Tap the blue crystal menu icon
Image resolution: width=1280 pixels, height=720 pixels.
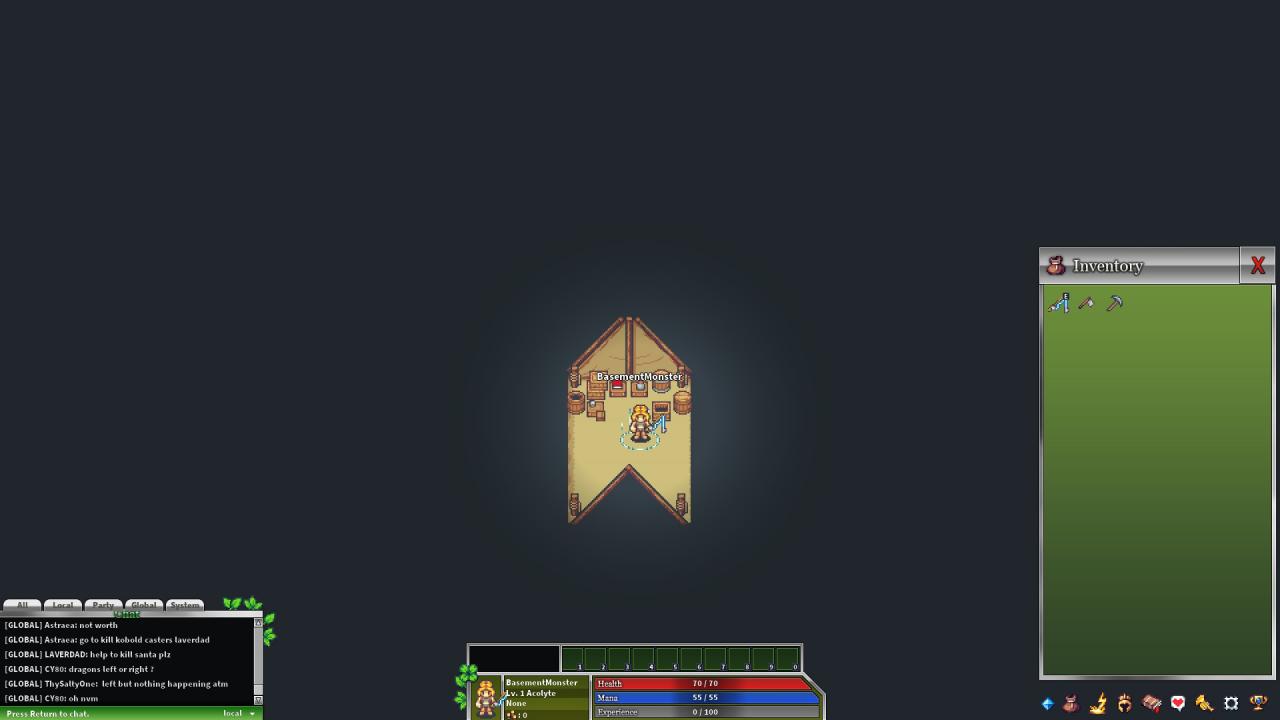[x=1047, y=704]
